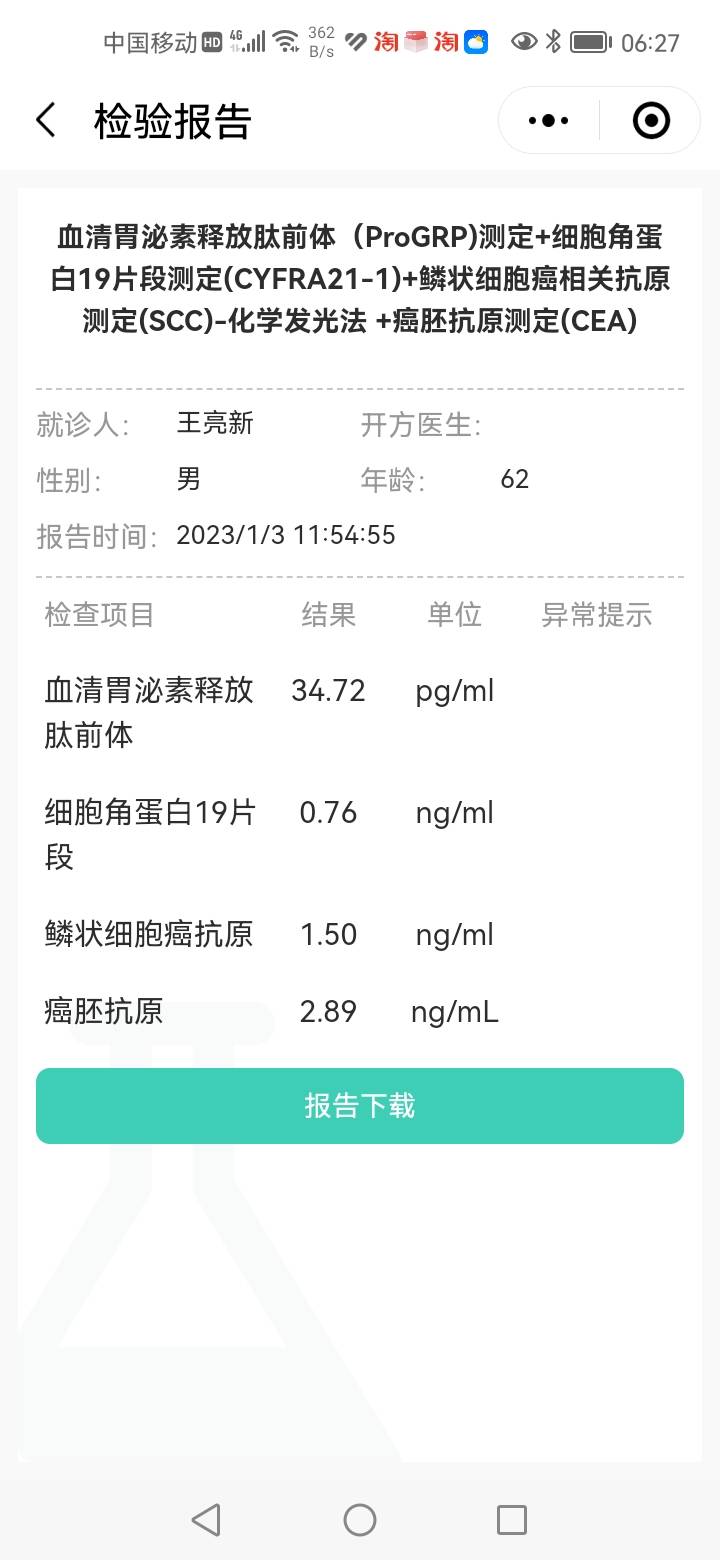Tap the back arrow in 检验报告 header
Image resolution: width=720 pixels, height=1560 pixels.
(45, 119)
